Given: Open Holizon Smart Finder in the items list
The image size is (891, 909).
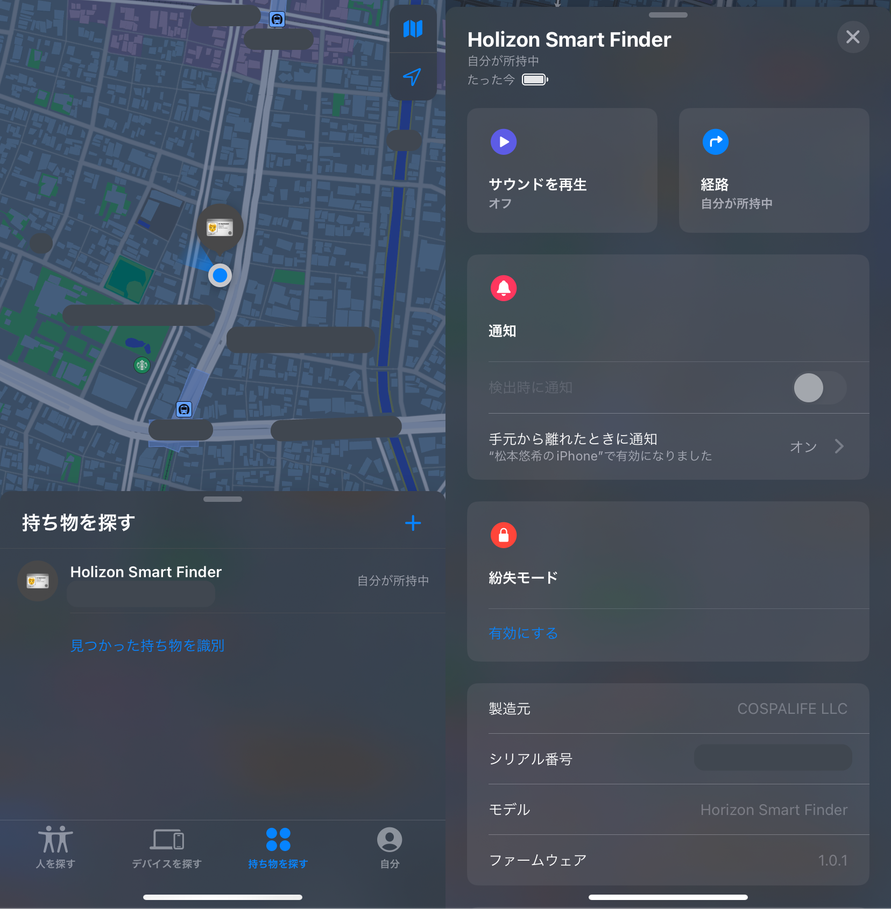Looking at the screenshot, I should click(x=222, y=580).
